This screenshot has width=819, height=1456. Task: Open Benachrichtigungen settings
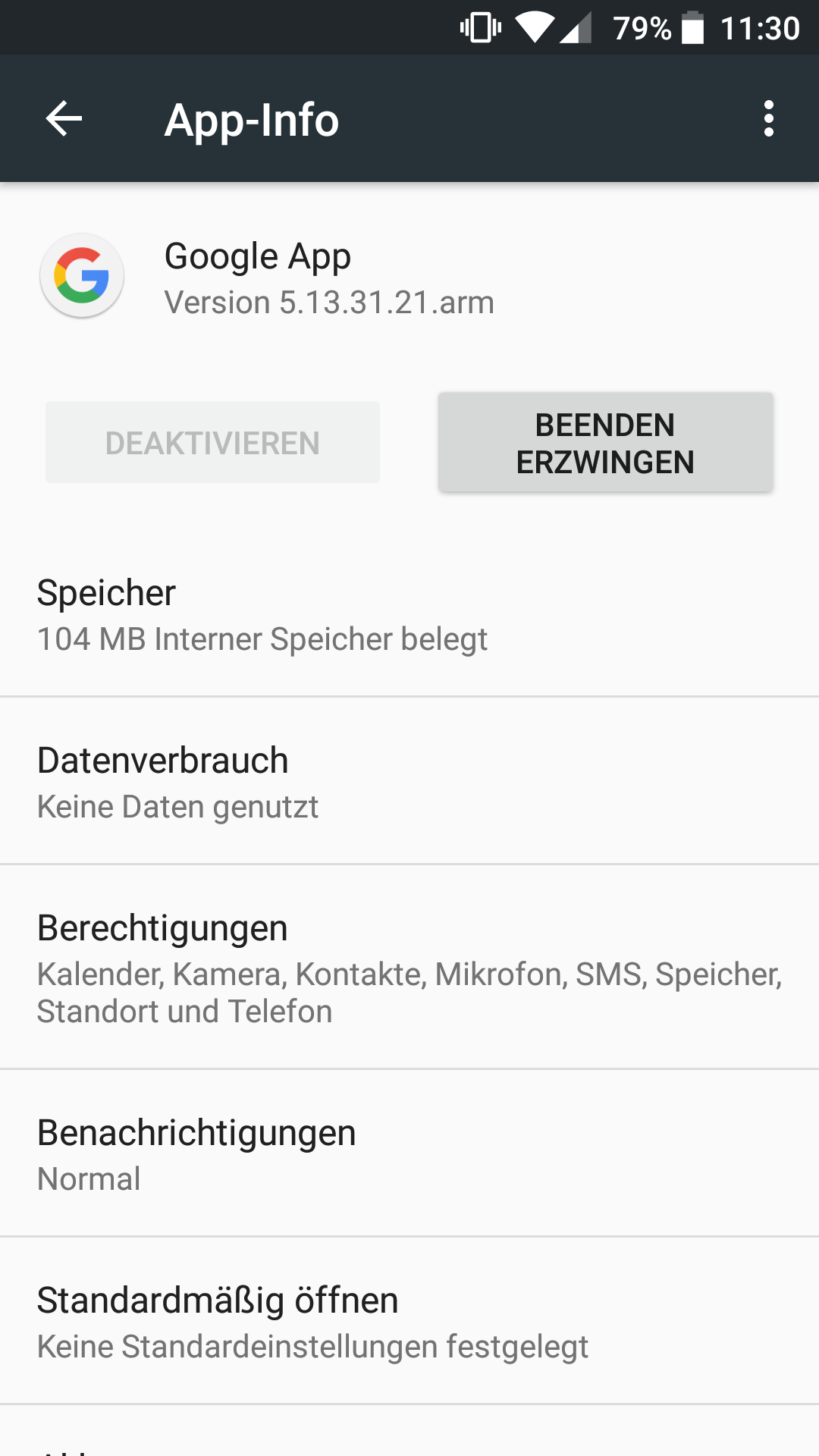(409, 1154)
